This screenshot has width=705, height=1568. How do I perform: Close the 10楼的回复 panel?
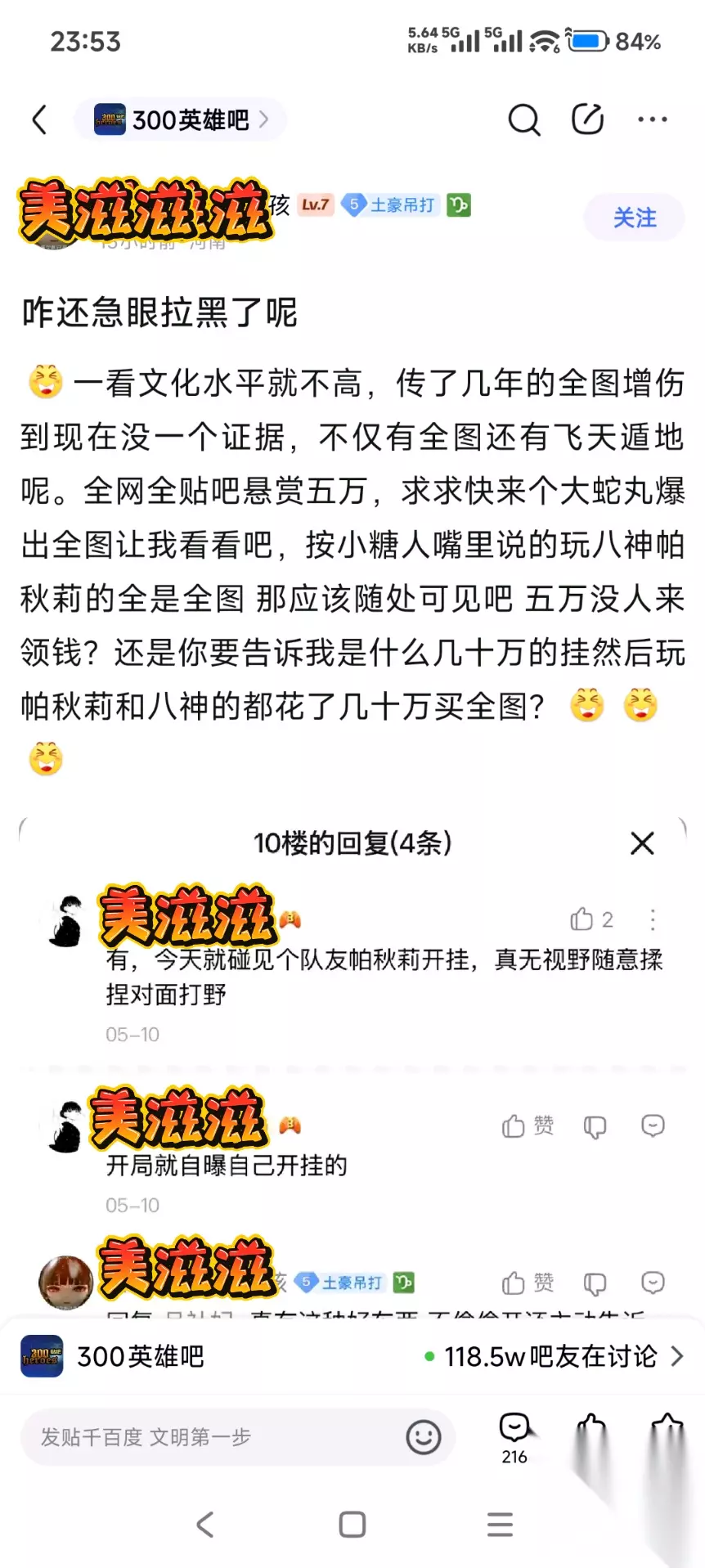(642, 842)
